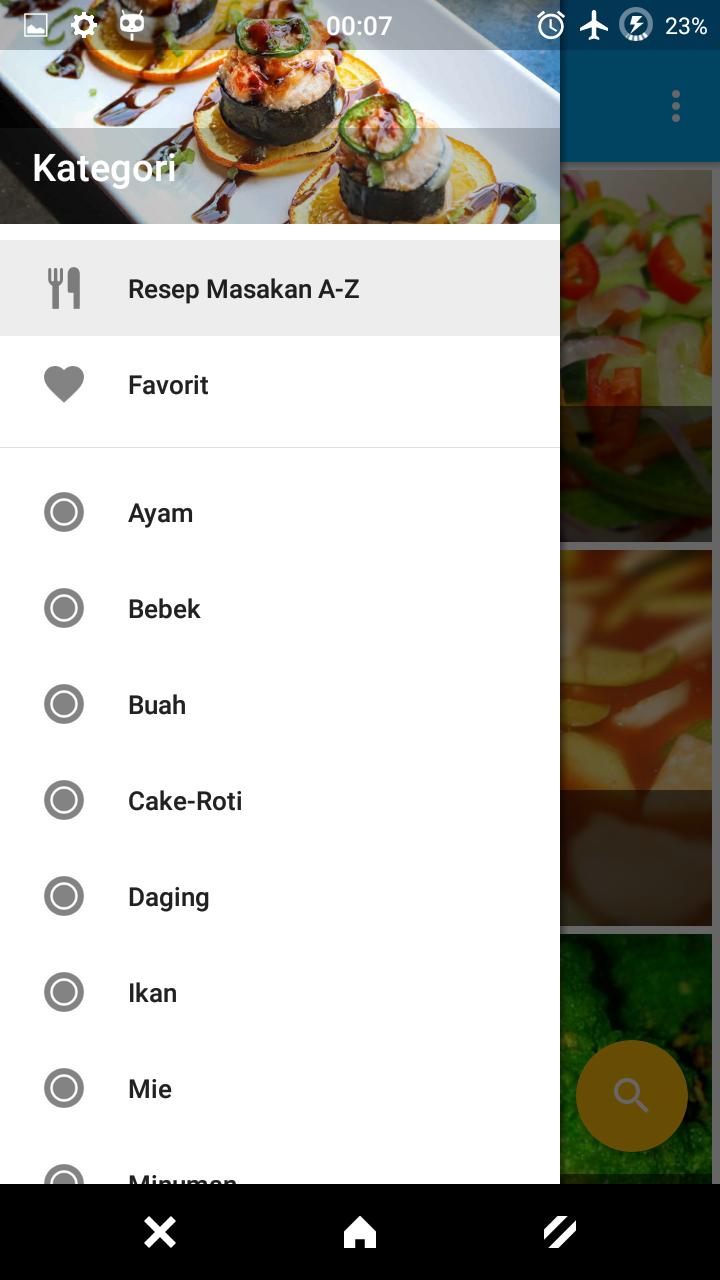
Task: Tap the Cake-Roti category label
Action: (185, 800)
